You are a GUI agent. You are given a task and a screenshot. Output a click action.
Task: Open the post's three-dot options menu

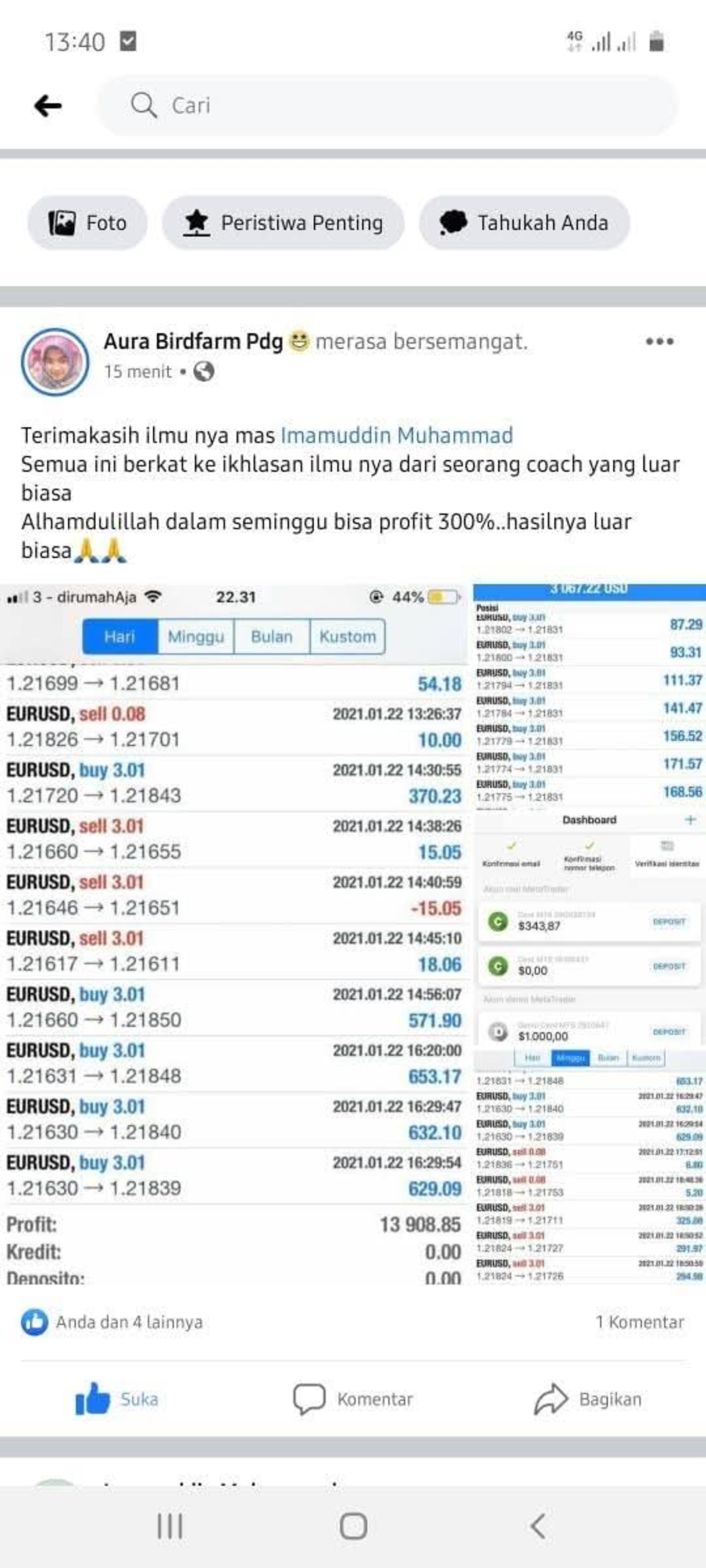[660, 341]
